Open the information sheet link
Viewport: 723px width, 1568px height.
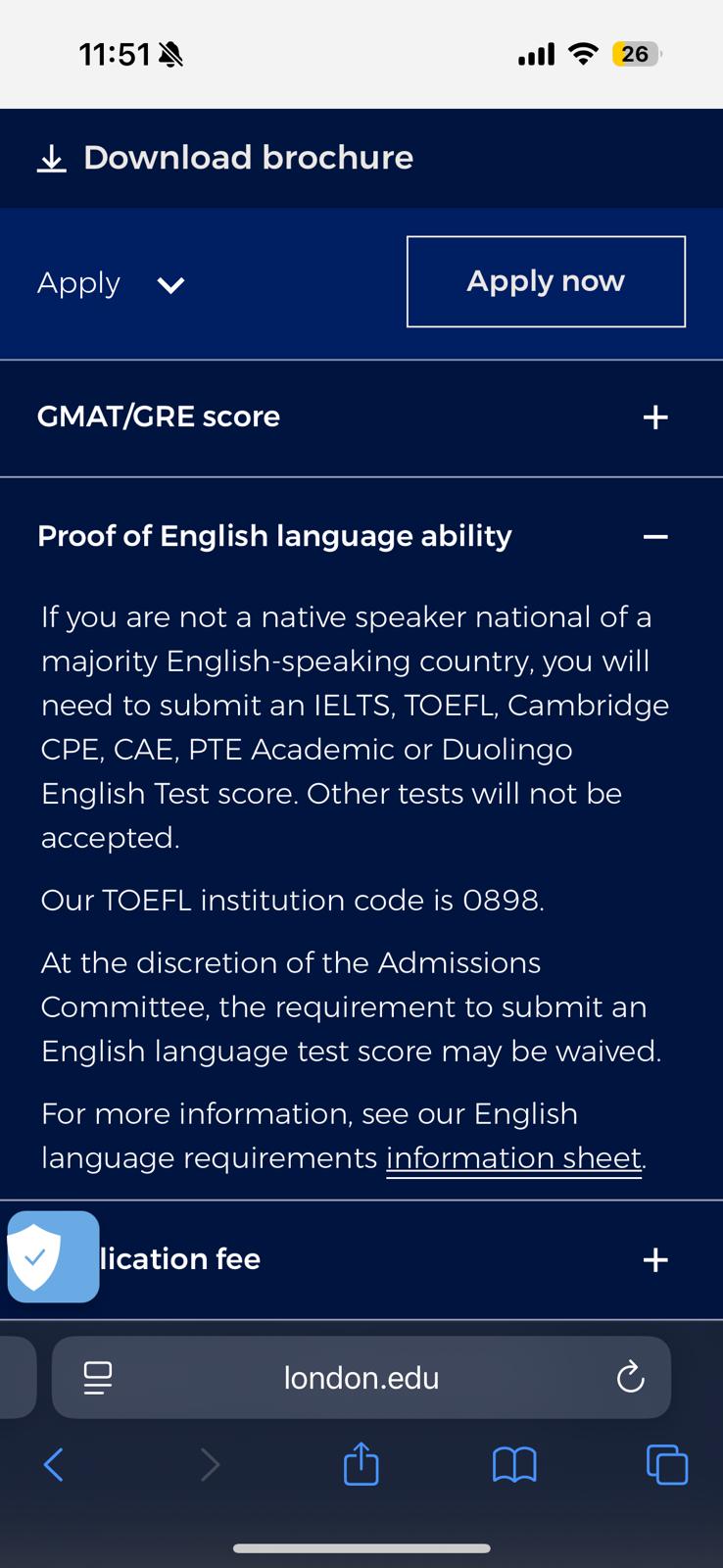(x=513, y=1158)
